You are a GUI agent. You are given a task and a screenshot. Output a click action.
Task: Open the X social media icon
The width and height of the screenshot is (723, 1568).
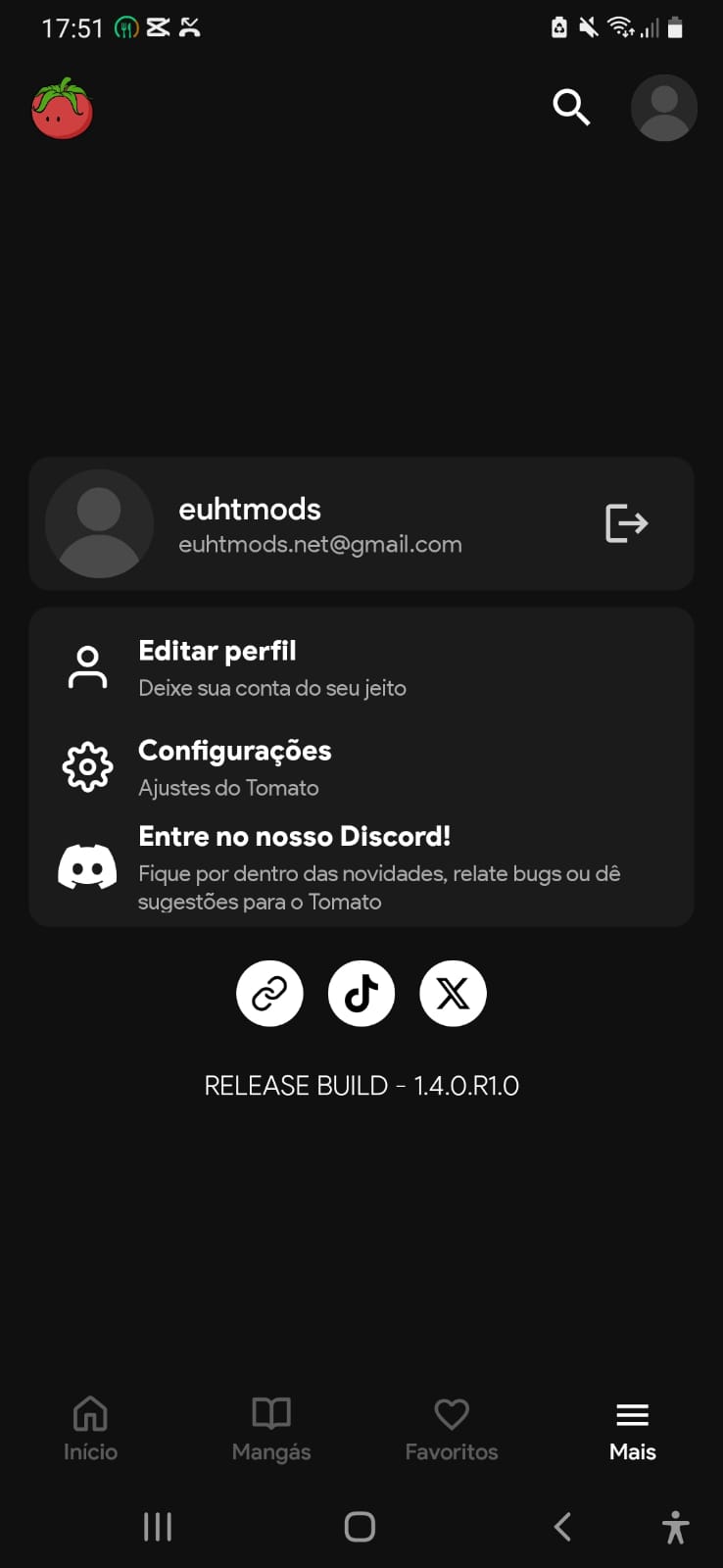pos(453,993)
